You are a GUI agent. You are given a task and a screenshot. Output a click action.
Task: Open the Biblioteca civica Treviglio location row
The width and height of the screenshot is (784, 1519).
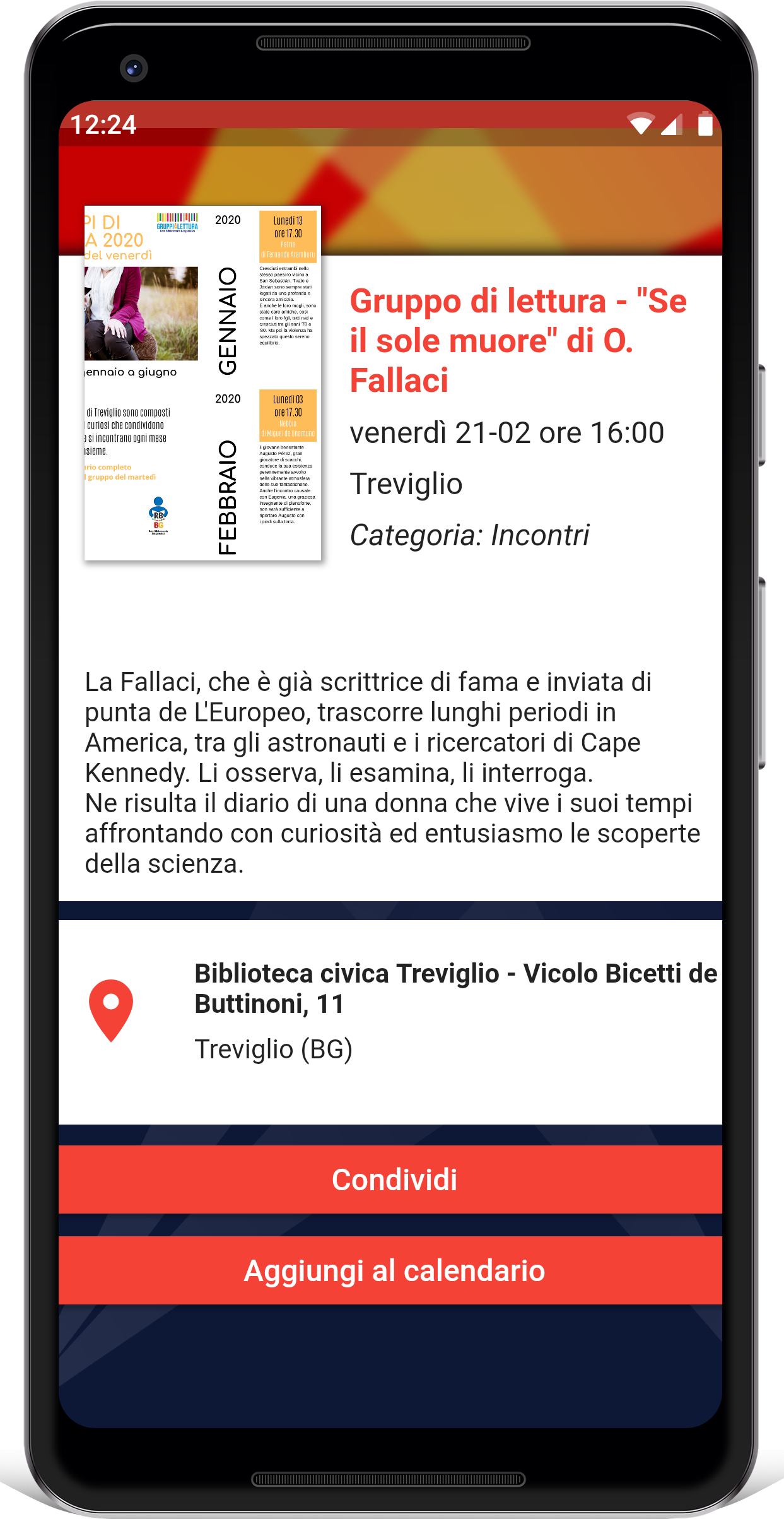click(390, 1011)
